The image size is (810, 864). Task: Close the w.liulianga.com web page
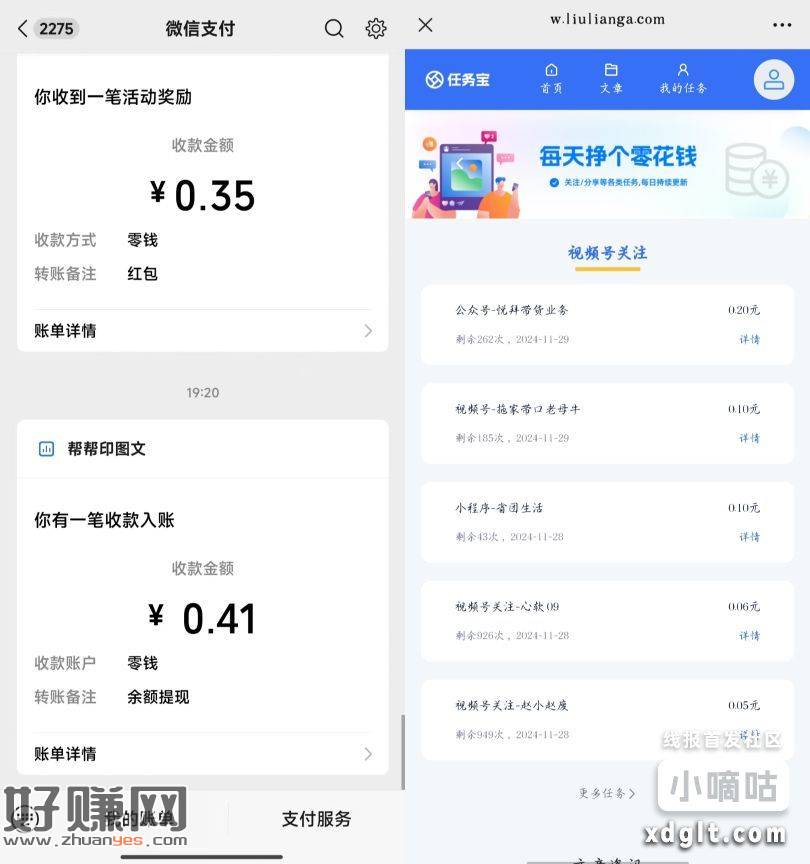click(425, 25)
